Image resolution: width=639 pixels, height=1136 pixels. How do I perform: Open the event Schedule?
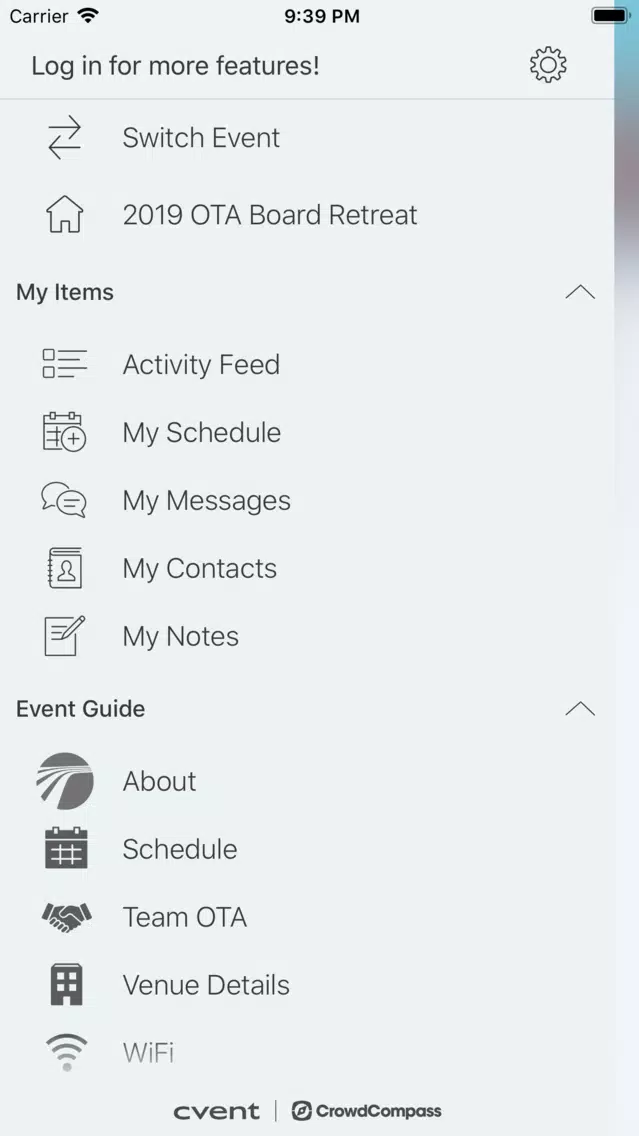tap(307, 849)
